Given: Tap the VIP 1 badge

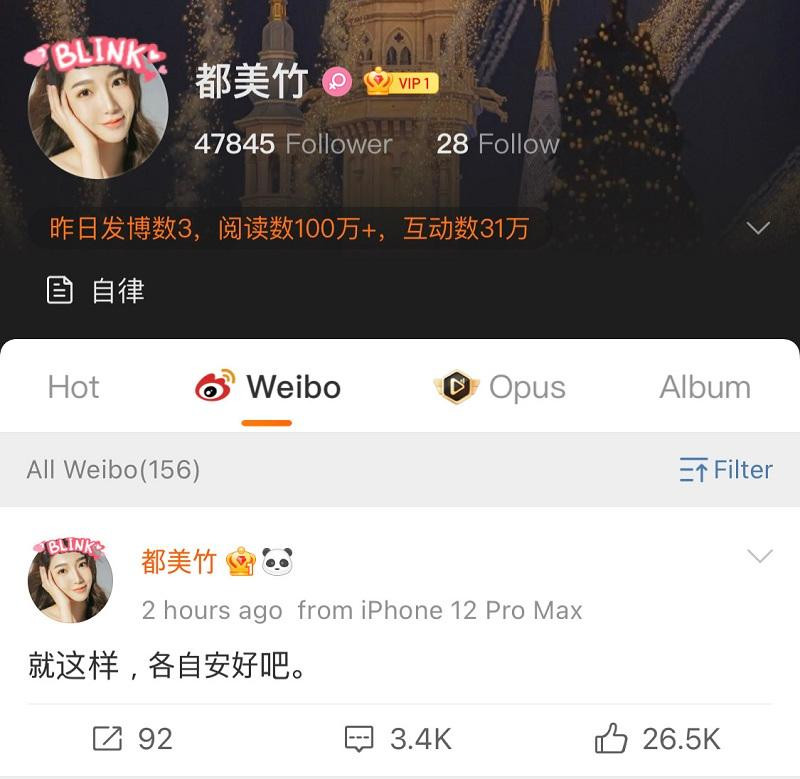Looking at the screenshot, I should tap(401, 83).
